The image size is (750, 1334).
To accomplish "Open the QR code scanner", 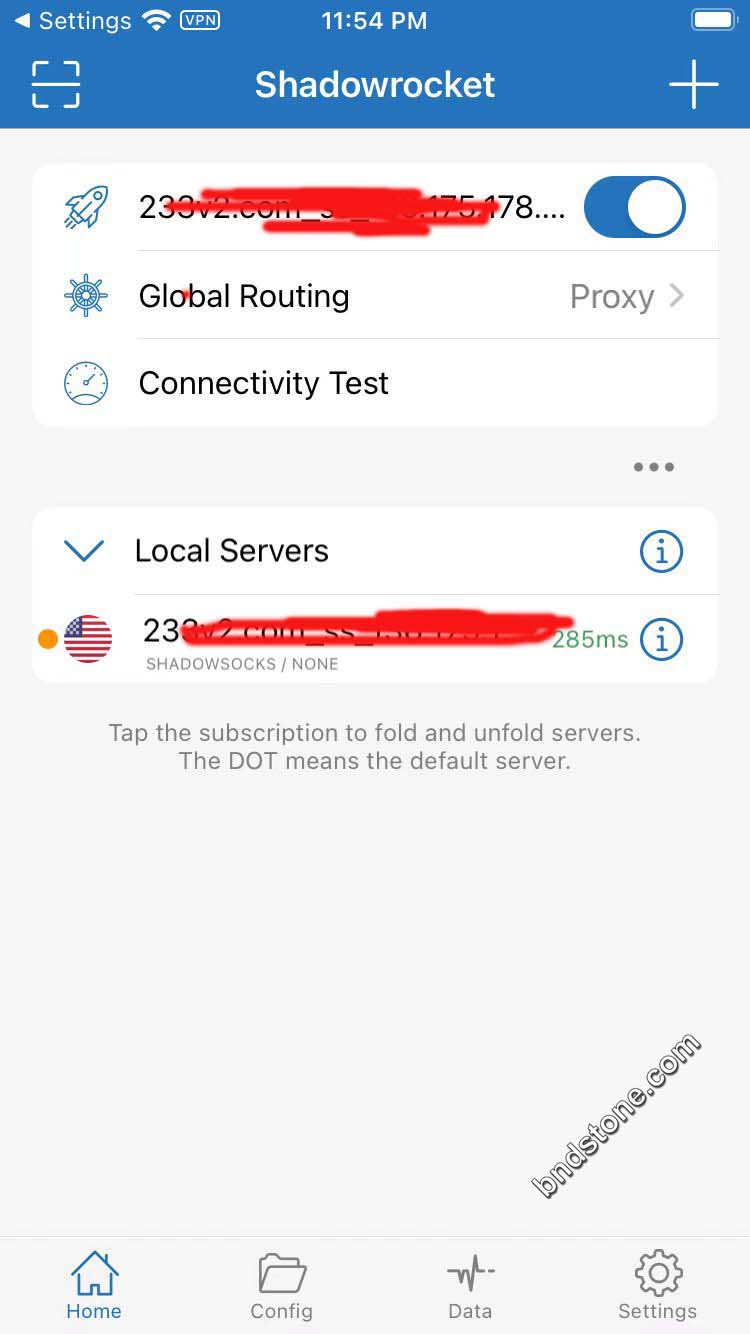I will [56, 84].
